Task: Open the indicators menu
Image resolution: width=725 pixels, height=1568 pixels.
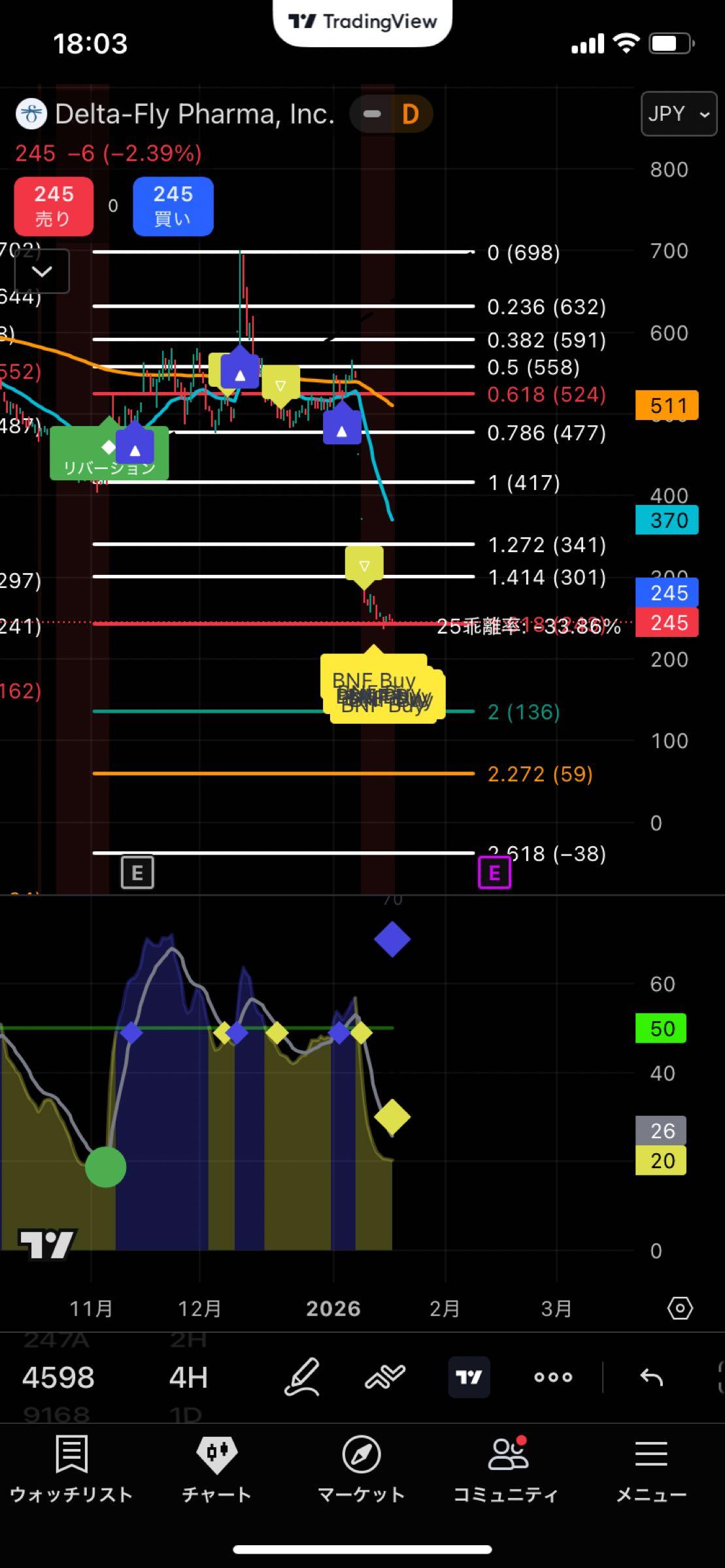Action: [x=385, y=1377]
